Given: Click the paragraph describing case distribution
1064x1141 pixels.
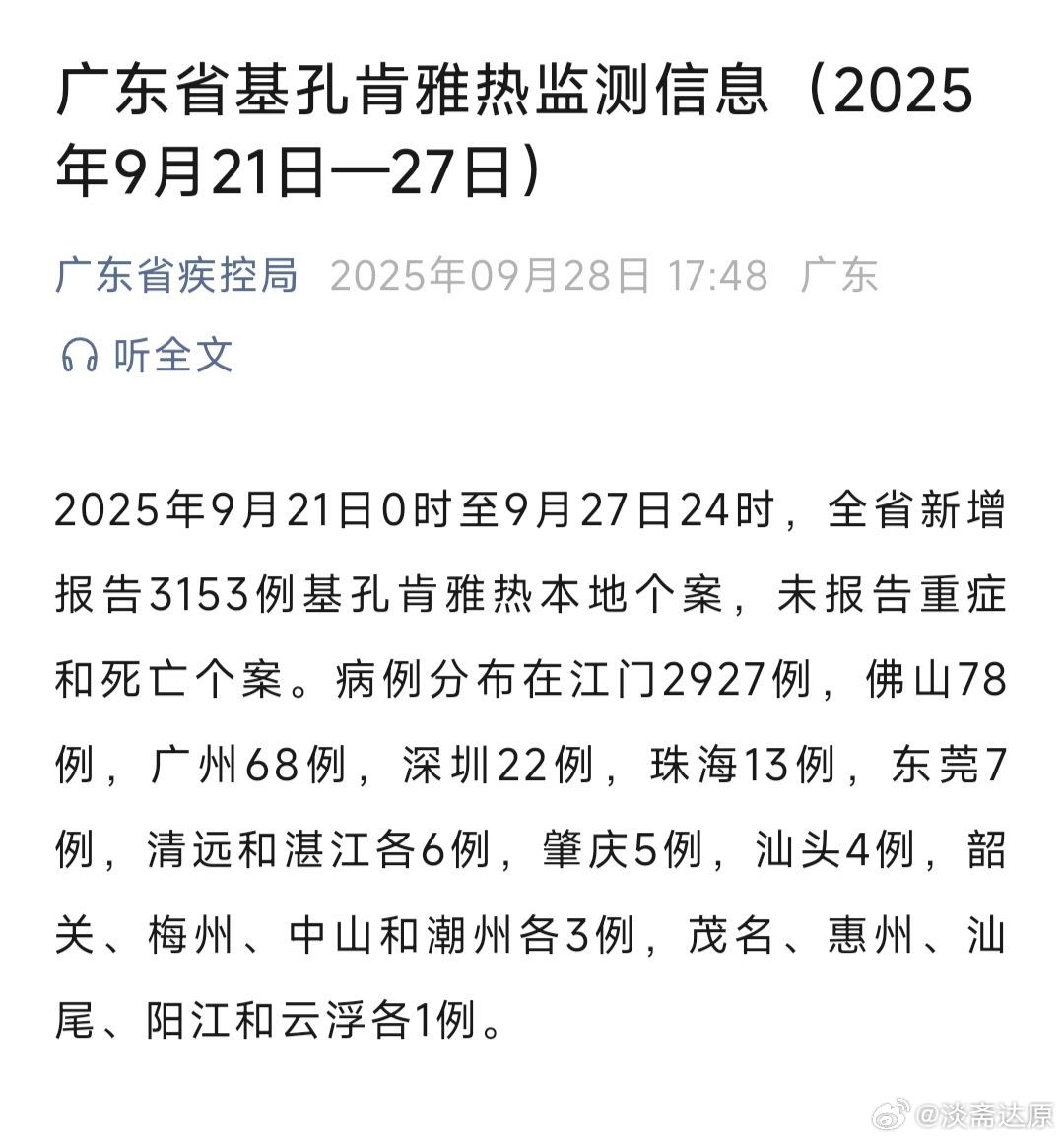Looking at the screenshot, I should point(532,759).
